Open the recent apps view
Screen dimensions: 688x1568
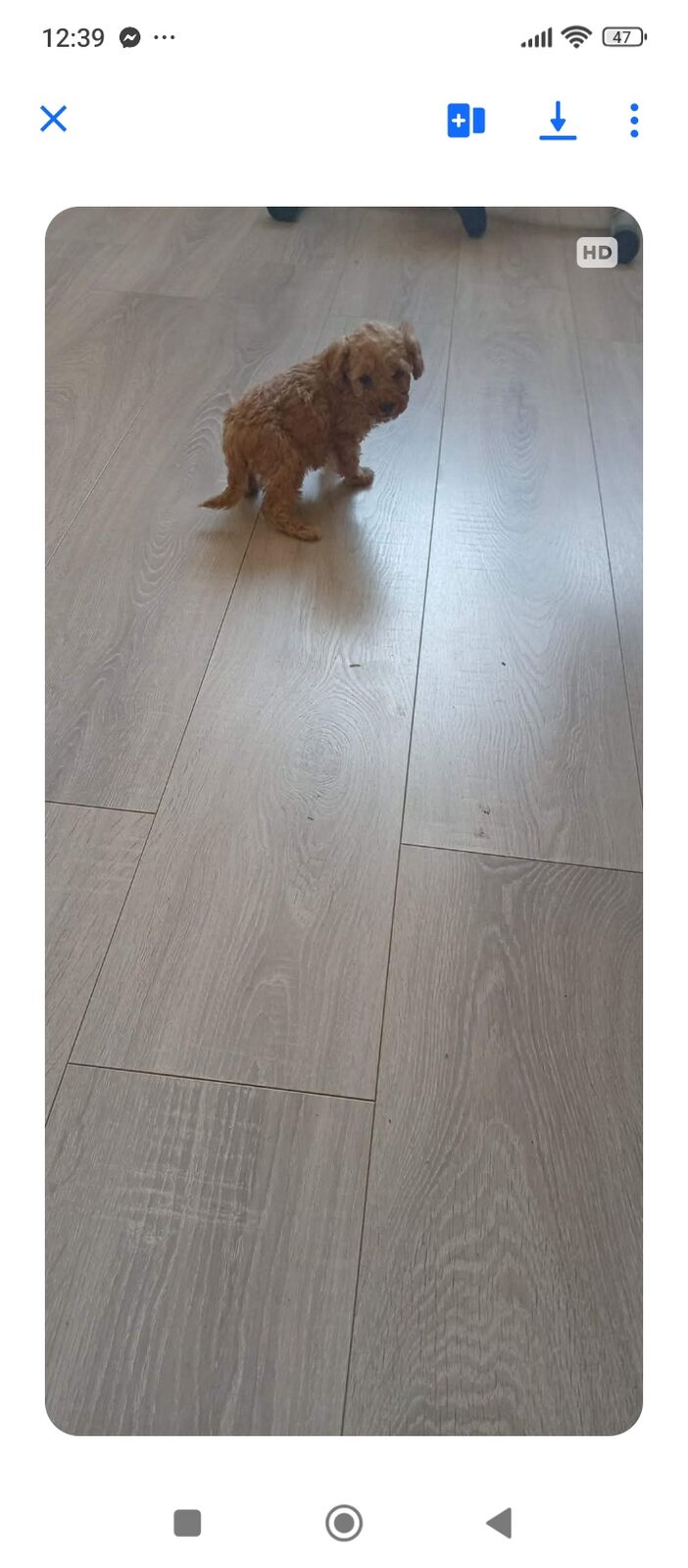[187, 1523]
